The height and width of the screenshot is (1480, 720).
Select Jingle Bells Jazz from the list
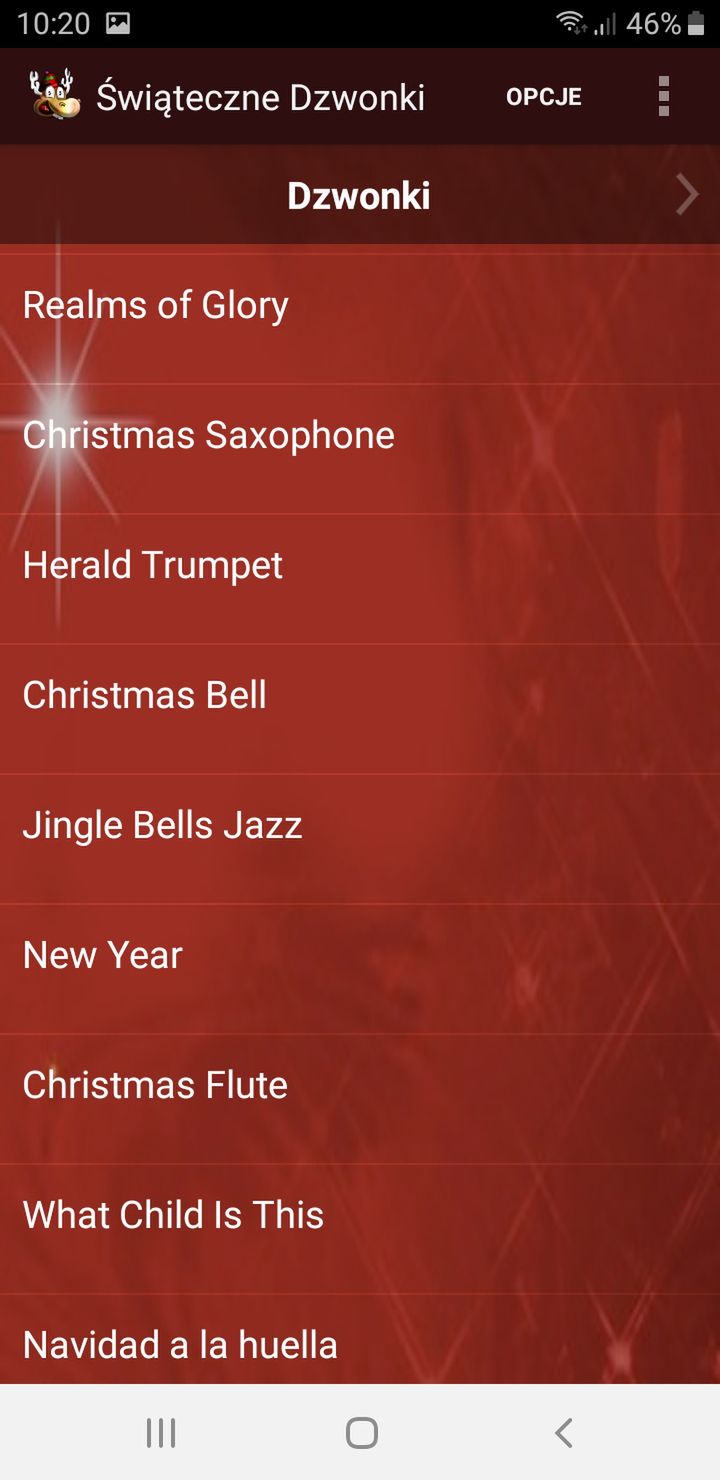click(x=360, y=825)
